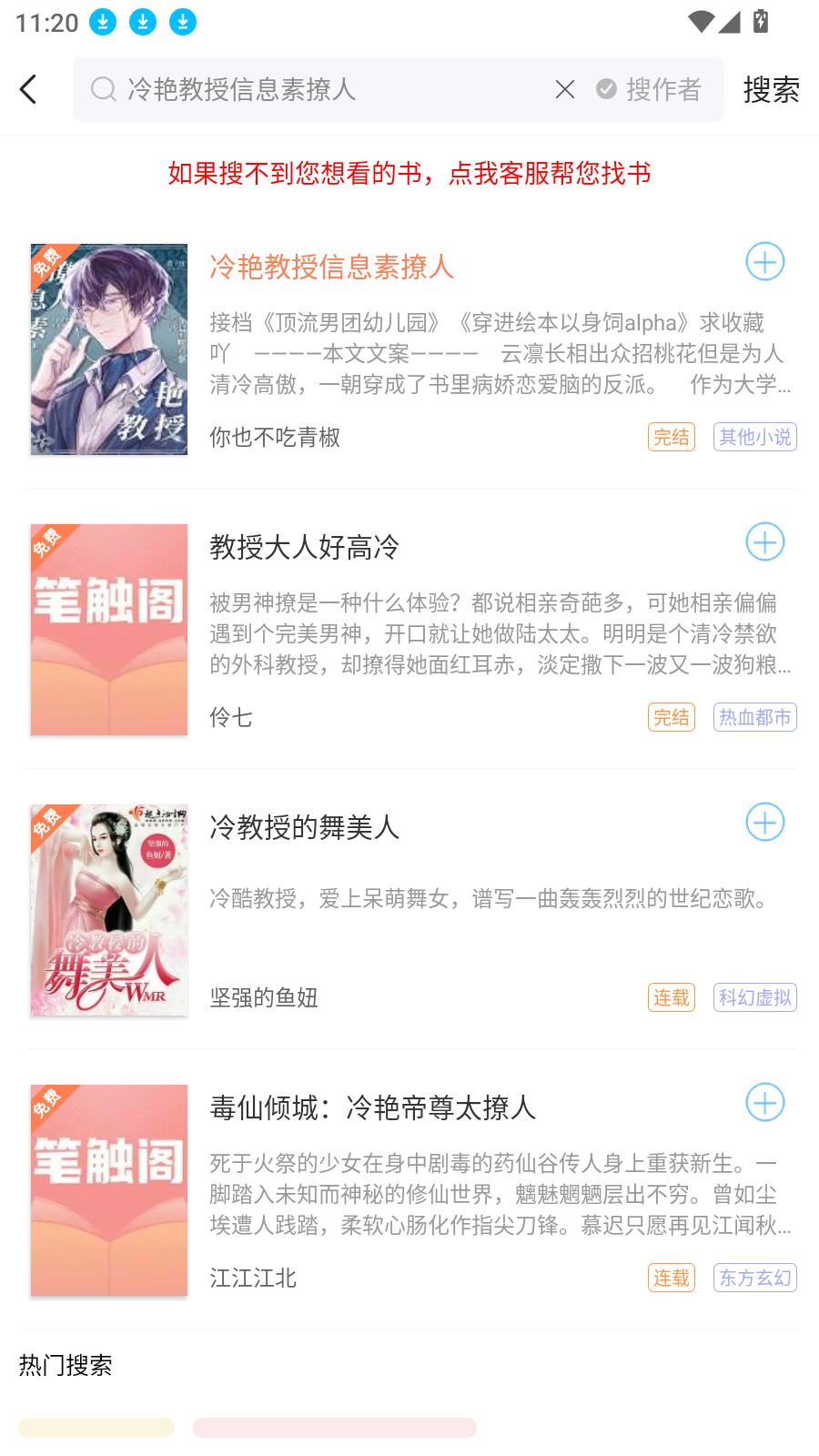The height and width of the screenshot is (1456, 819).
Task: Clear the search text with the X icon
Action: coord(565,88)
